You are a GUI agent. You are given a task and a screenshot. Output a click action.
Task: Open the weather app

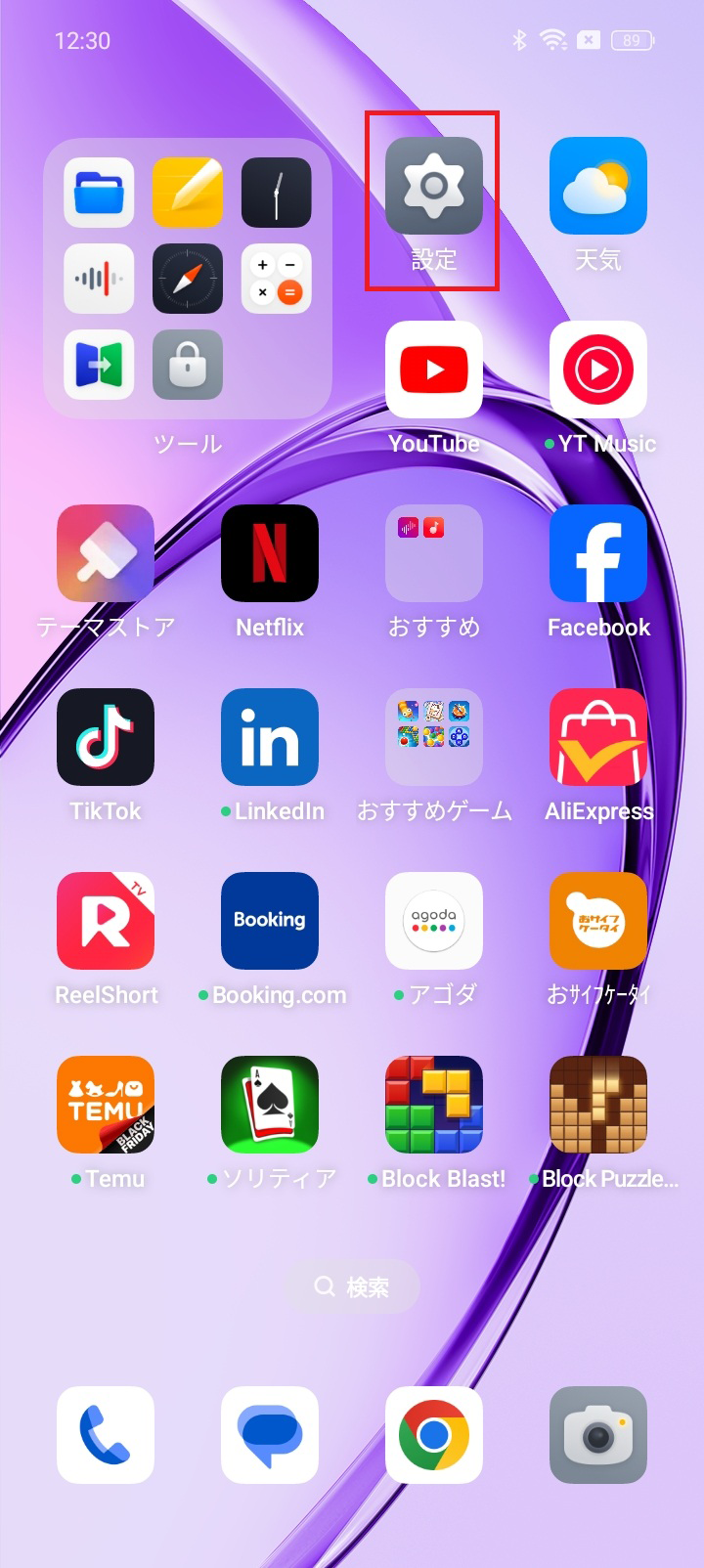coord(597,188)
